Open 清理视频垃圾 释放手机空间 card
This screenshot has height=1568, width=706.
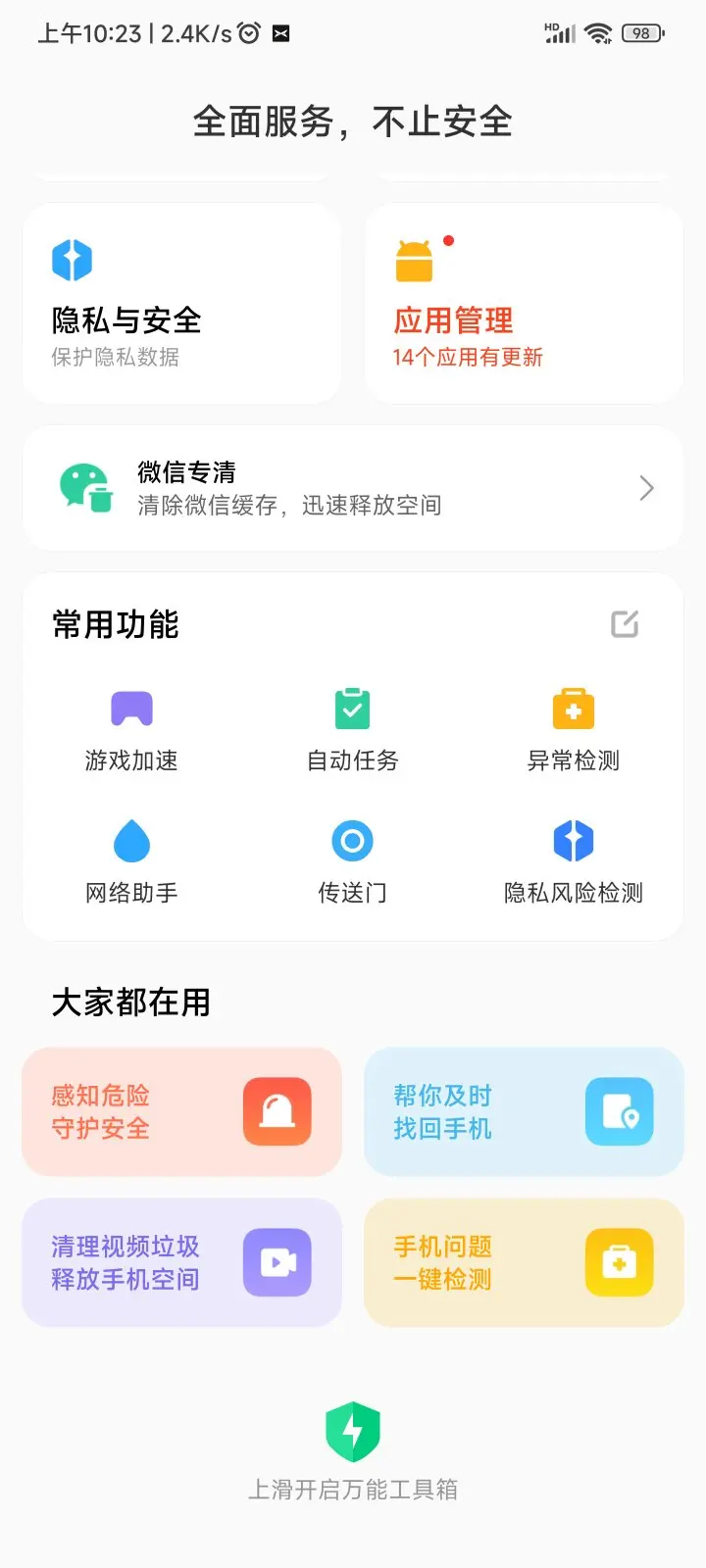[x=181, y=1262]
